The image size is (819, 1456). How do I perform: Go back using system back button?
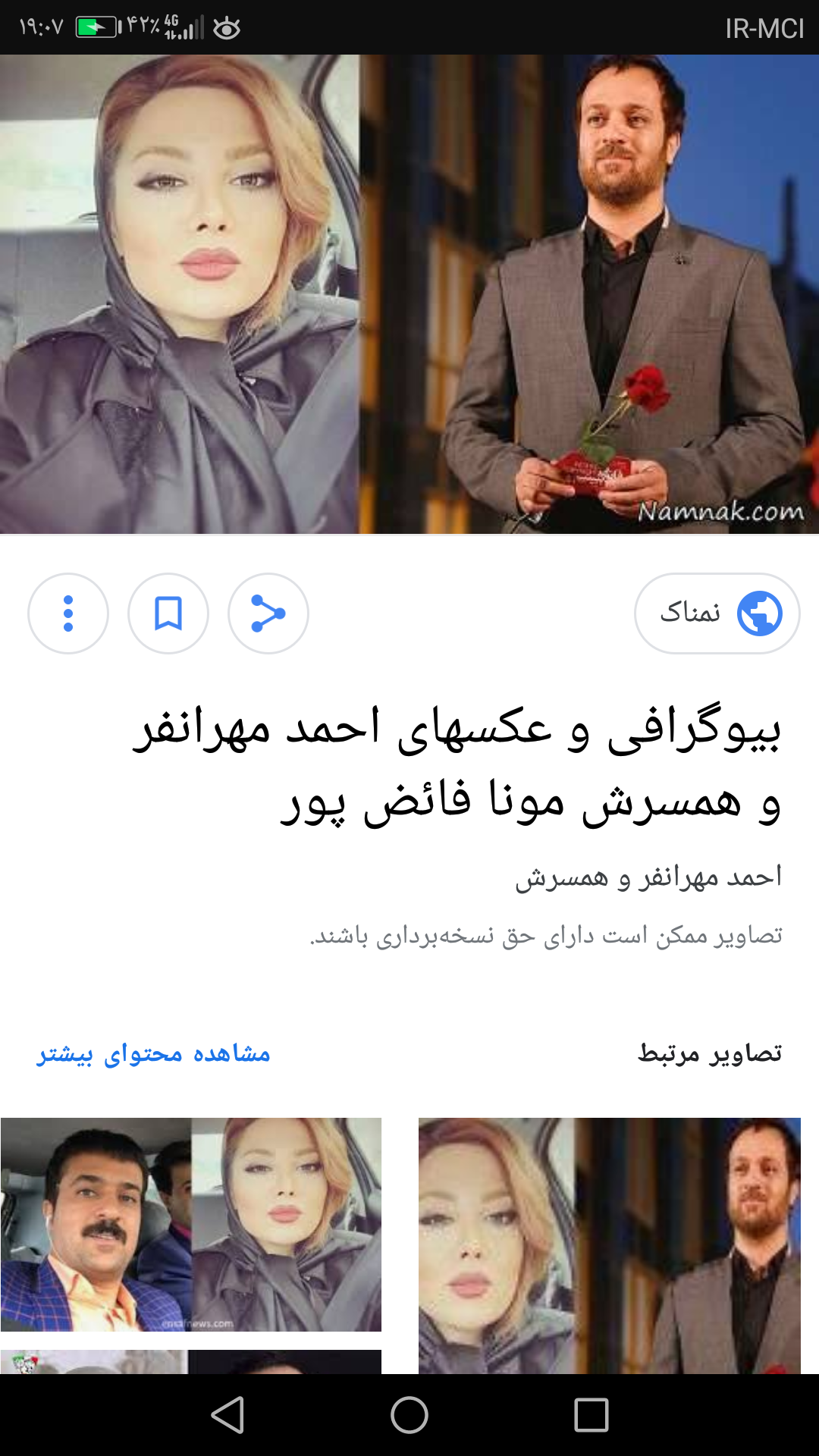227,1415
